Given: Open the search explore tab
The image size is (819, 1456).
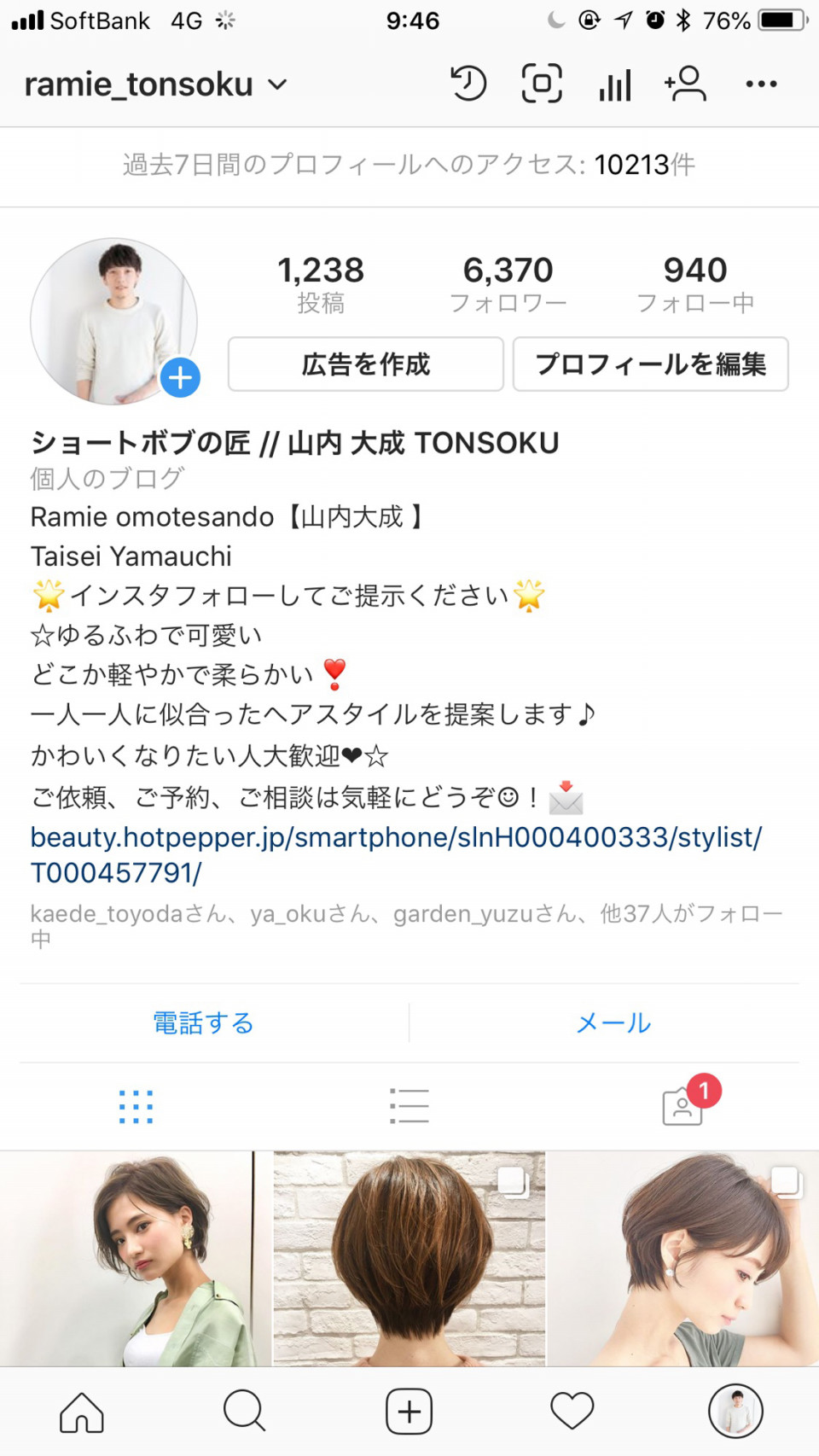Looking at the screenshot, I should point(245,1412).
